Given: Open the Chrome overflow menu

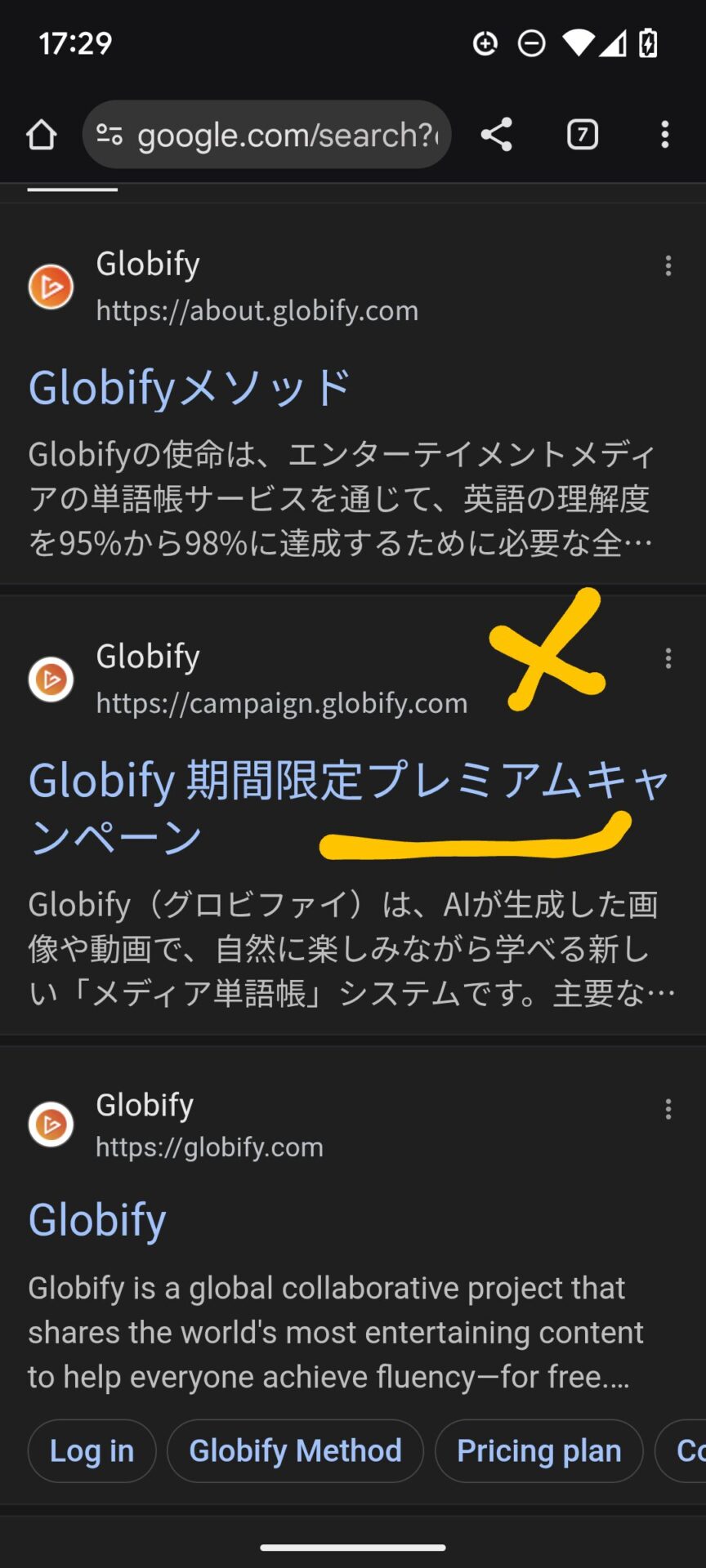Looking at the screenshot, I should pyautogui.click(x=665, y=135).
